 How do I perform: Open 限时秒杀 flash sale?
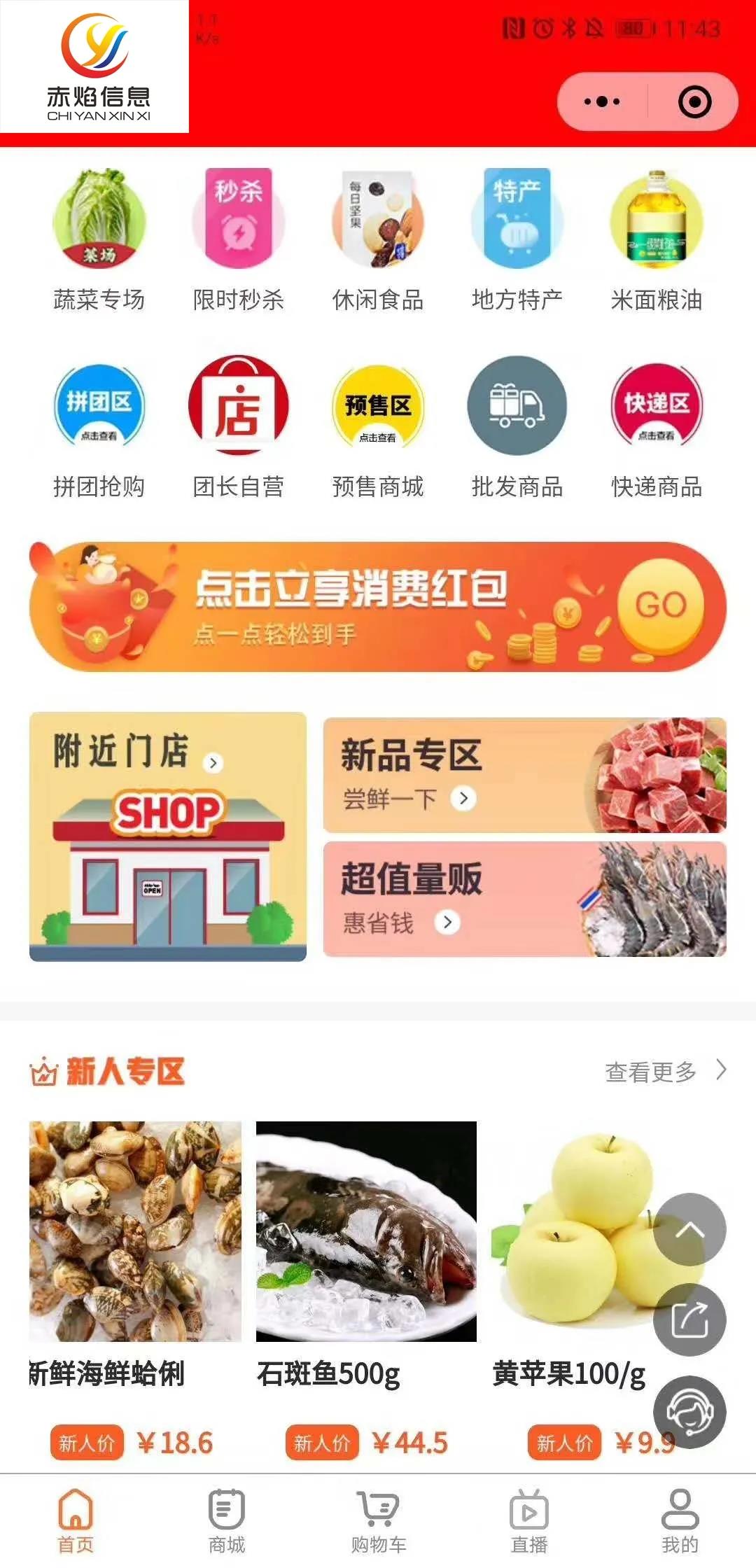point(238,239)
